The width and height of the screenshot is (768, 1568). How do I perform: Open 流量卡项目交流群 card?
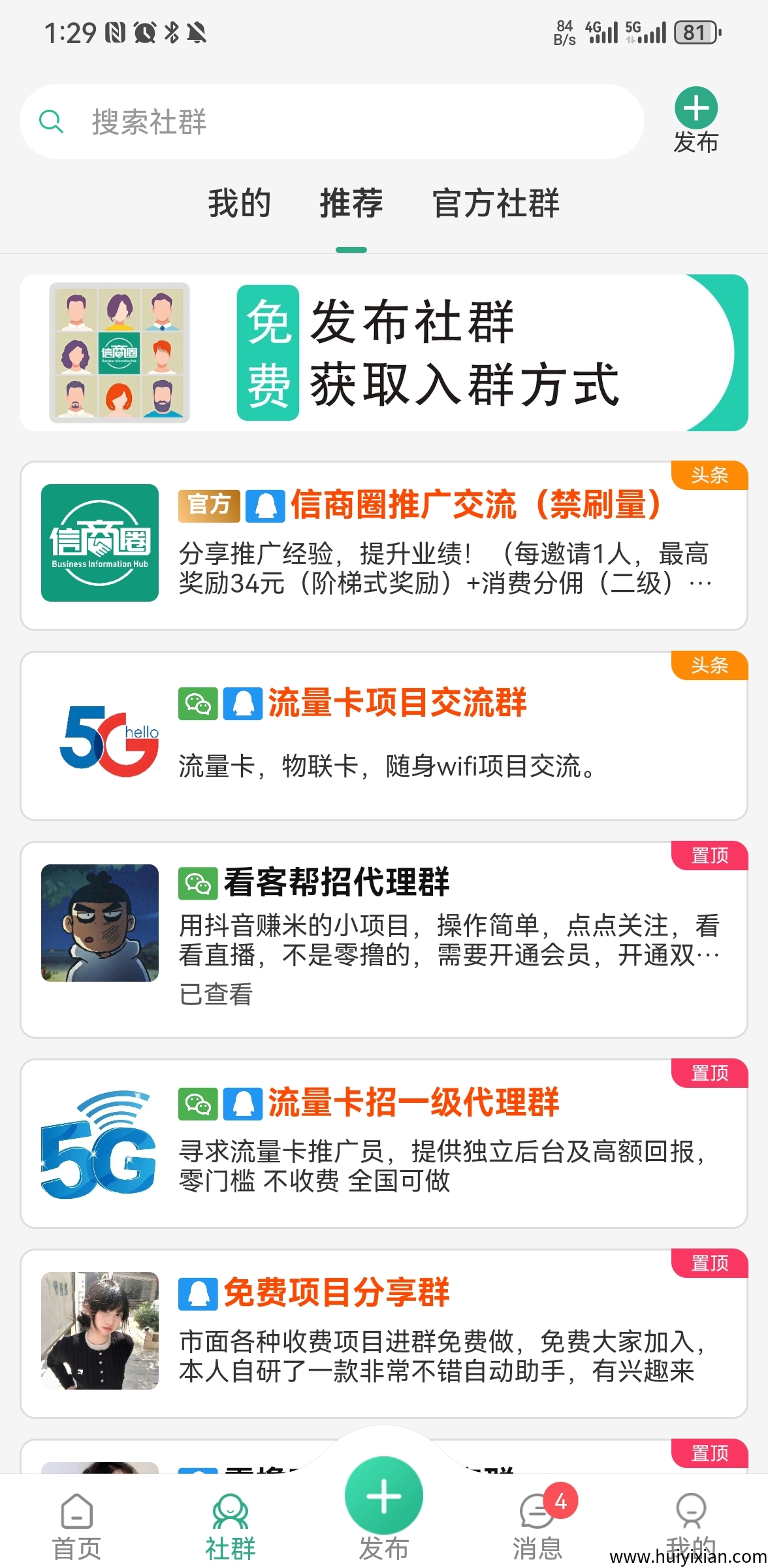[x=384, y=736]
